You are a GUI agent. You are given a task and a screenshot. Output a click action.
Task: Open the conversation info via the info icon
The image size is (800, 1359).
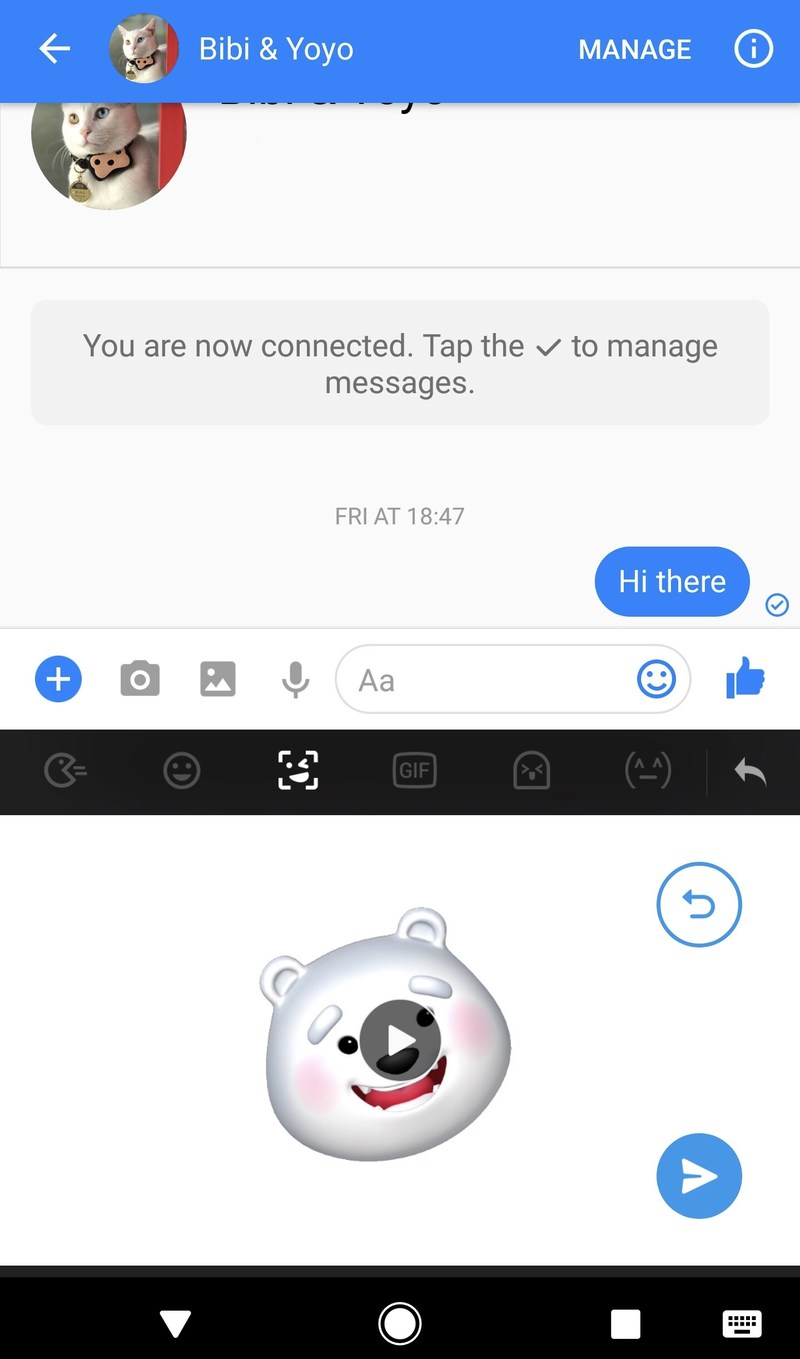753,48
